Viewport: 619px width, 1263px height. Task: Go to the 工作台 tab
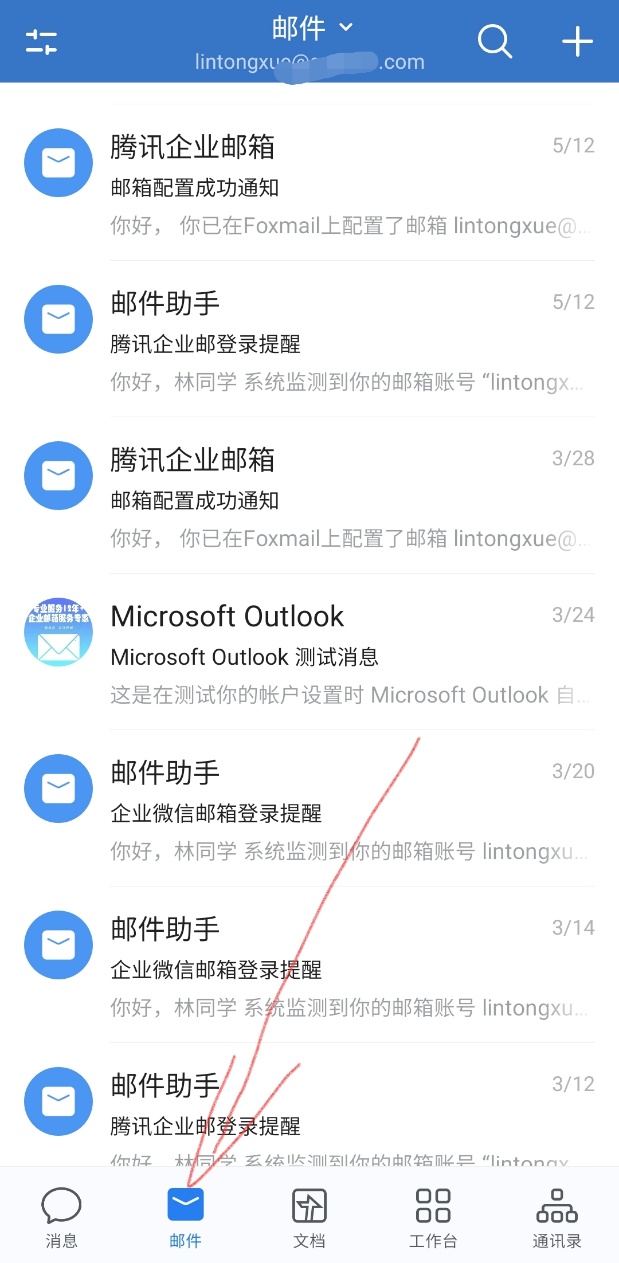(433, 1217)
